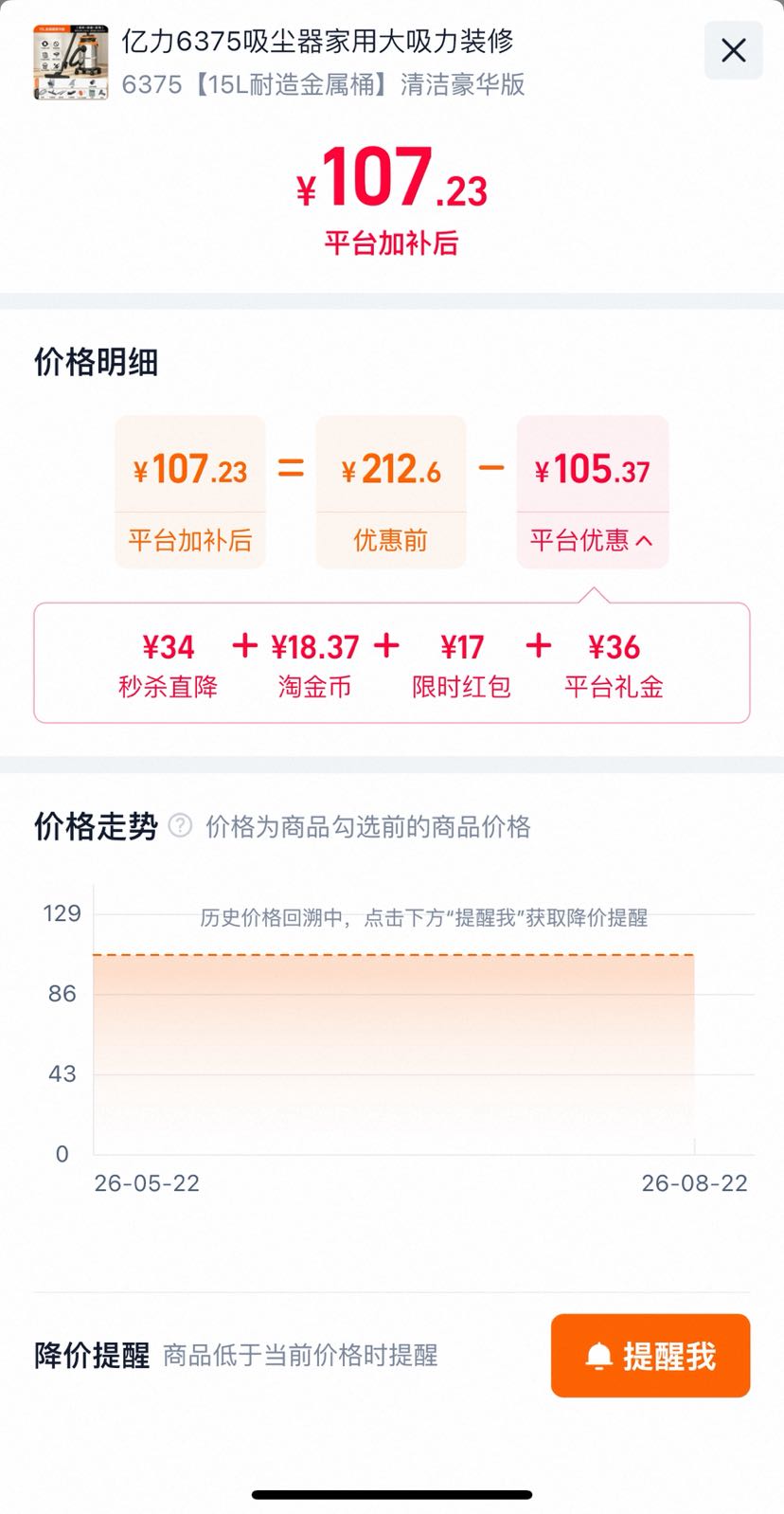Collapse the 平台优惠 discount breakdown
The height and width of the screenshot is (1514, 784).
tap(592, 540)
